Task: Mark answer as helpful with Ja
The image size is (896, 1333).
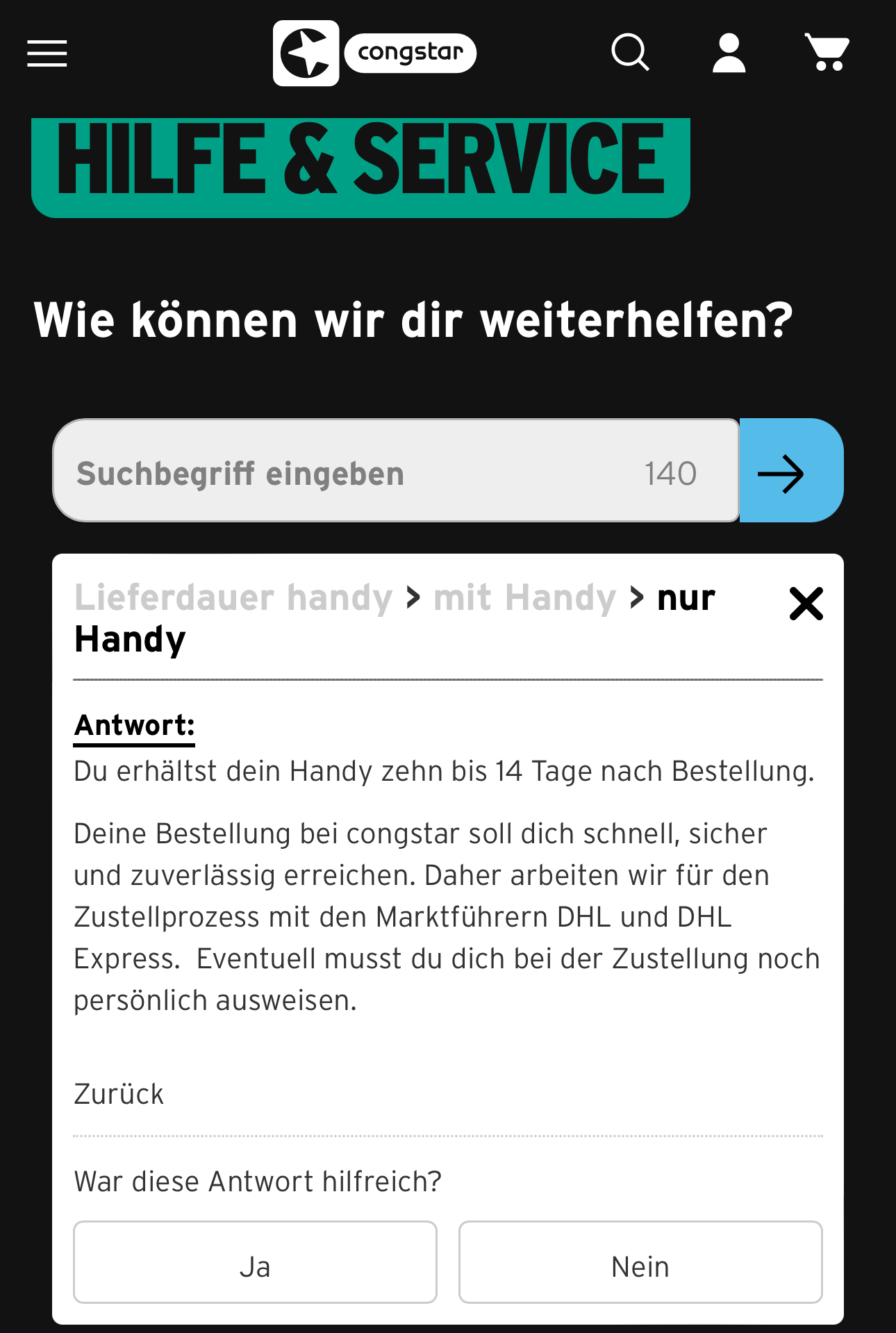Action: click(x=255, y=1266)
